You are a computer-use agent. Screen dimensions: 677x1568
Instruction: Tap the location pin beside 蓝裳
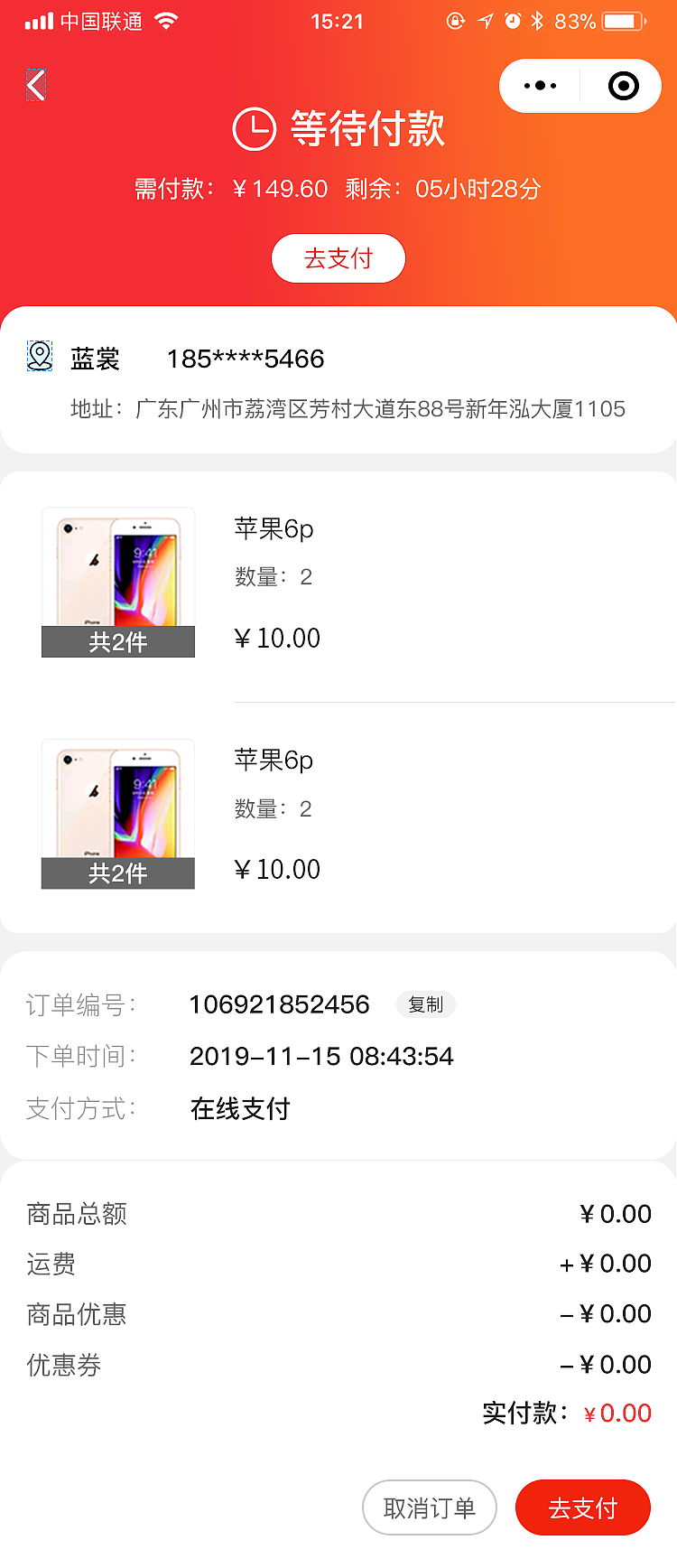click(x=38, y=357)
